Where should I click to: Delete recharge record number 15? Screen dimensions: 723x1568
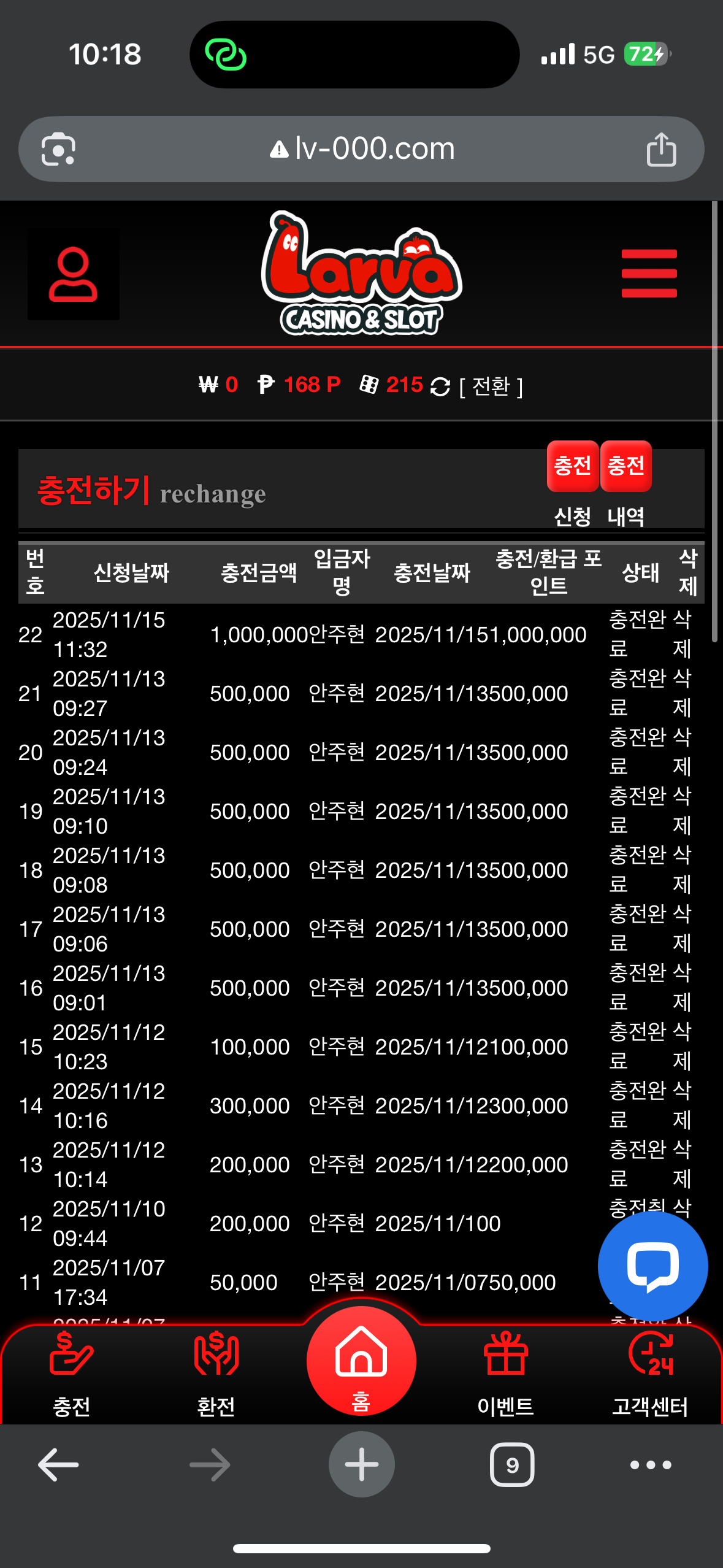(x=682, y=1046)
